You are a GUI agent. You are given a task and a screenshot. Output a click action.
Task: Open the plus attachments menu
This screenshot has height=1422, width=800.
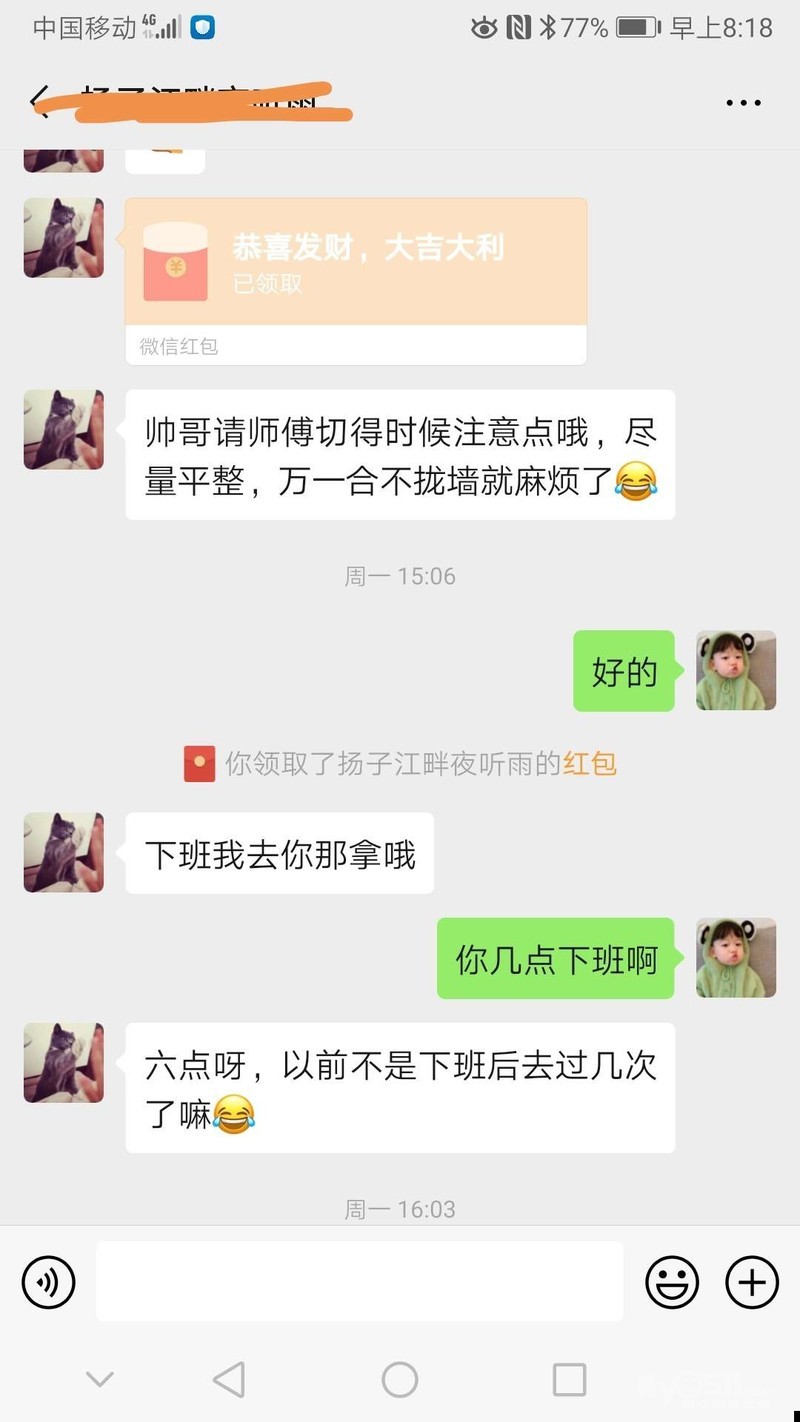point(751,1281)
